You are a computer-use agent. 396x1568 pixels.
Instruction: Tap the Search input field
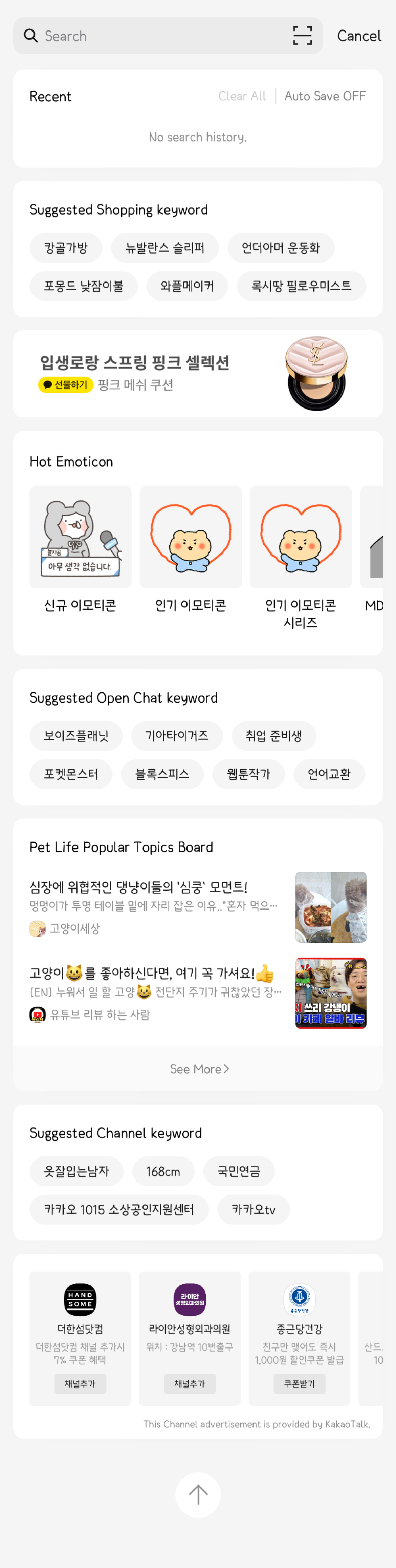(158, 36)
